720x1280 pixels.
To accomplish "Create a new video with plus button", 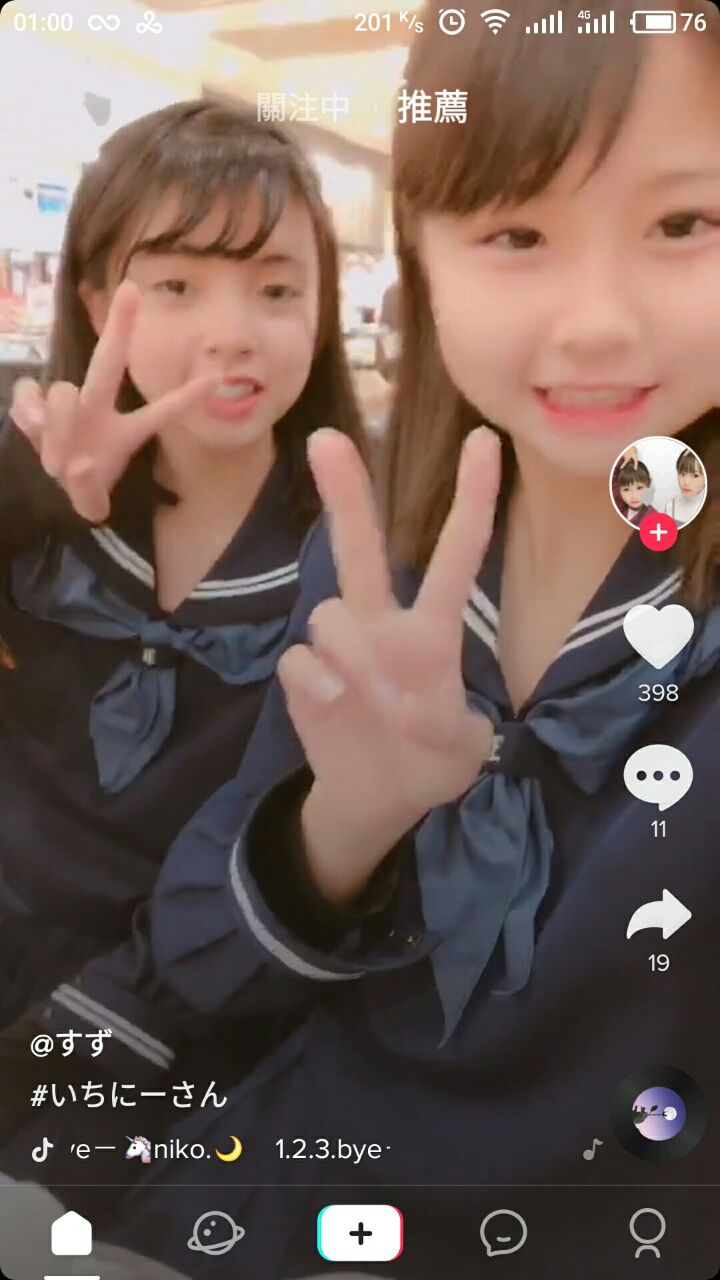I will click(360, 1234).
